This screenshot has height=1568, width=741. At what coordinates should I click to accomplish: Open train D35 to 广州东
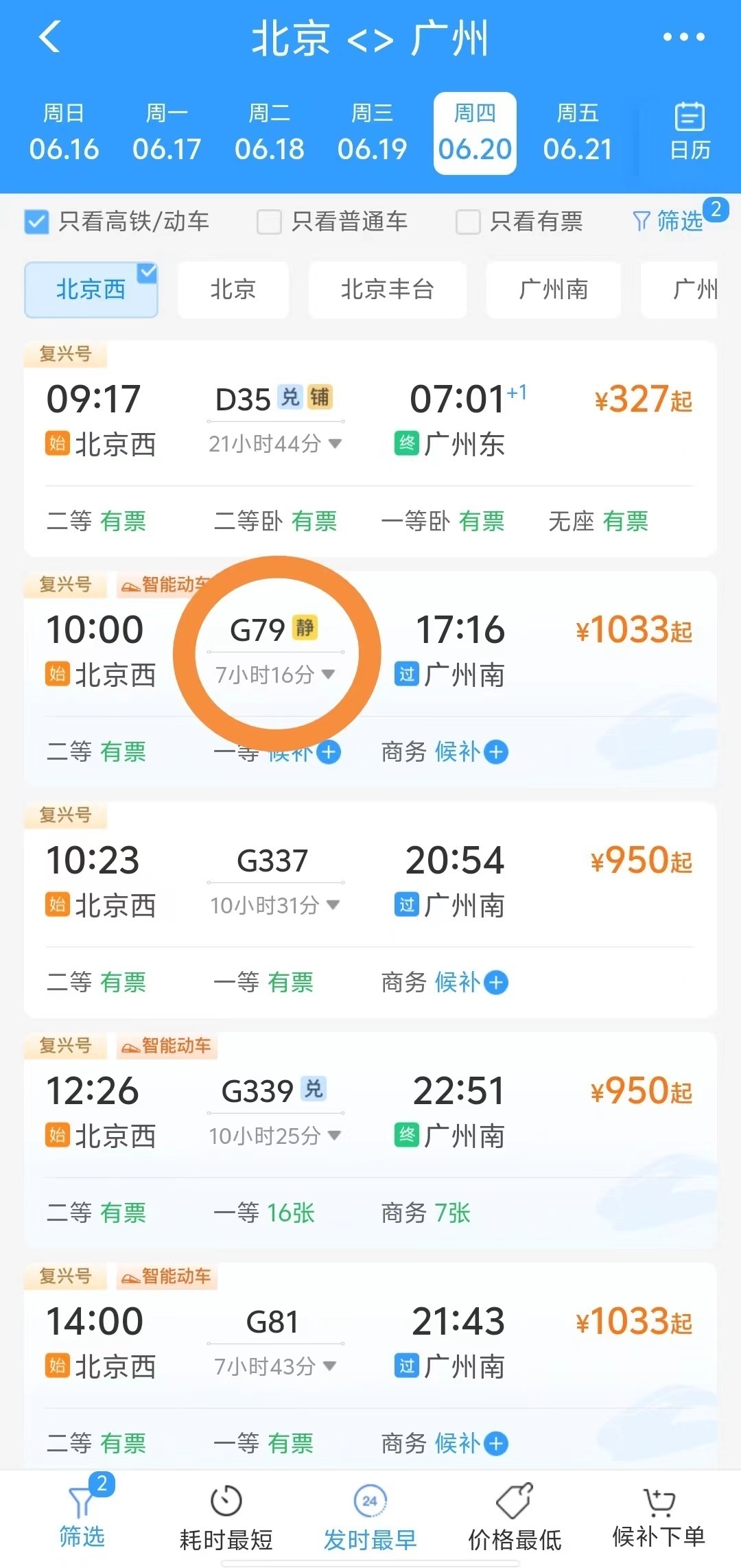[x=370, y=419]
